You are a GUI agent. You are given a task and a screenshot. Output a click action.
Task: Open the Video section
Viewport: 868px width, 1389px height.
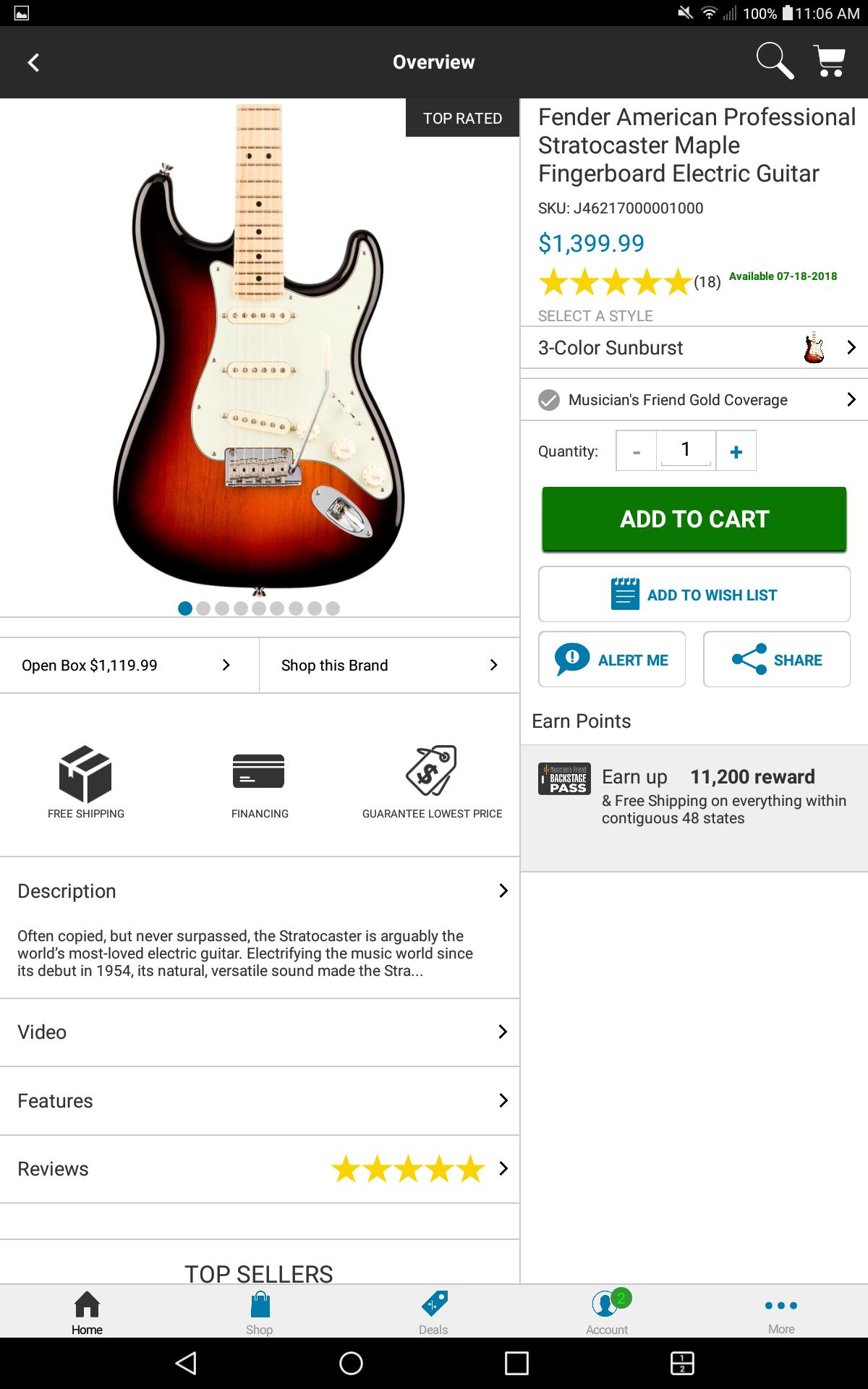tap(260, 1032)
